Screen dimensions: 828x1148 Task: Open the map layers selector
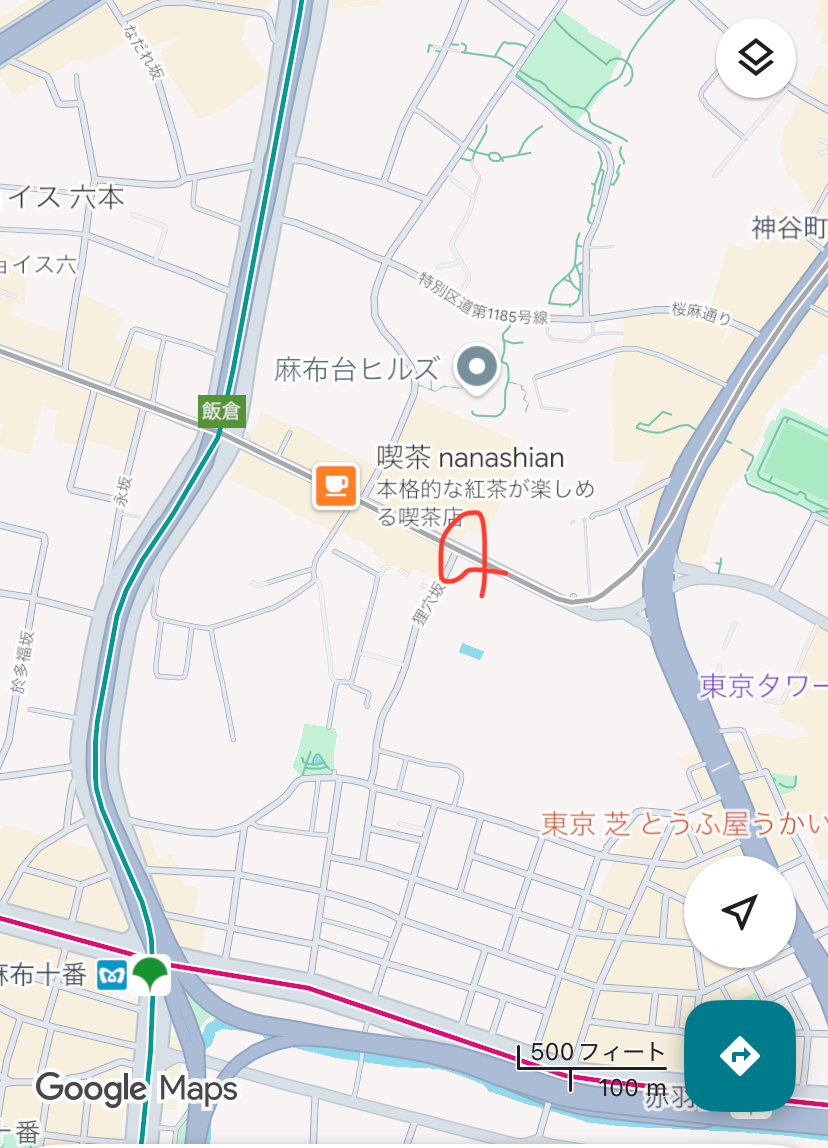756,57
